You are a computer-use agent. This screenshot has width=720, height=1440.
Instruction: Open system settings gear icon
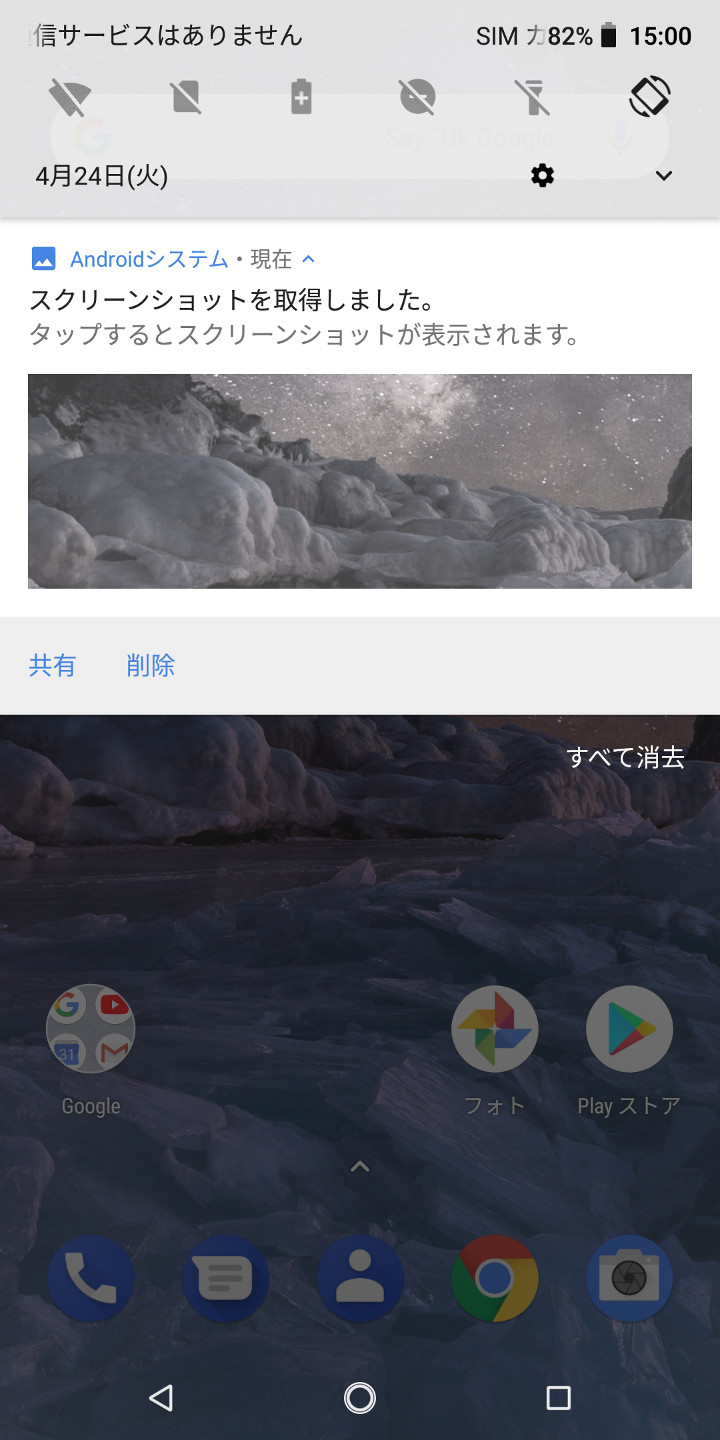point(542,177)
